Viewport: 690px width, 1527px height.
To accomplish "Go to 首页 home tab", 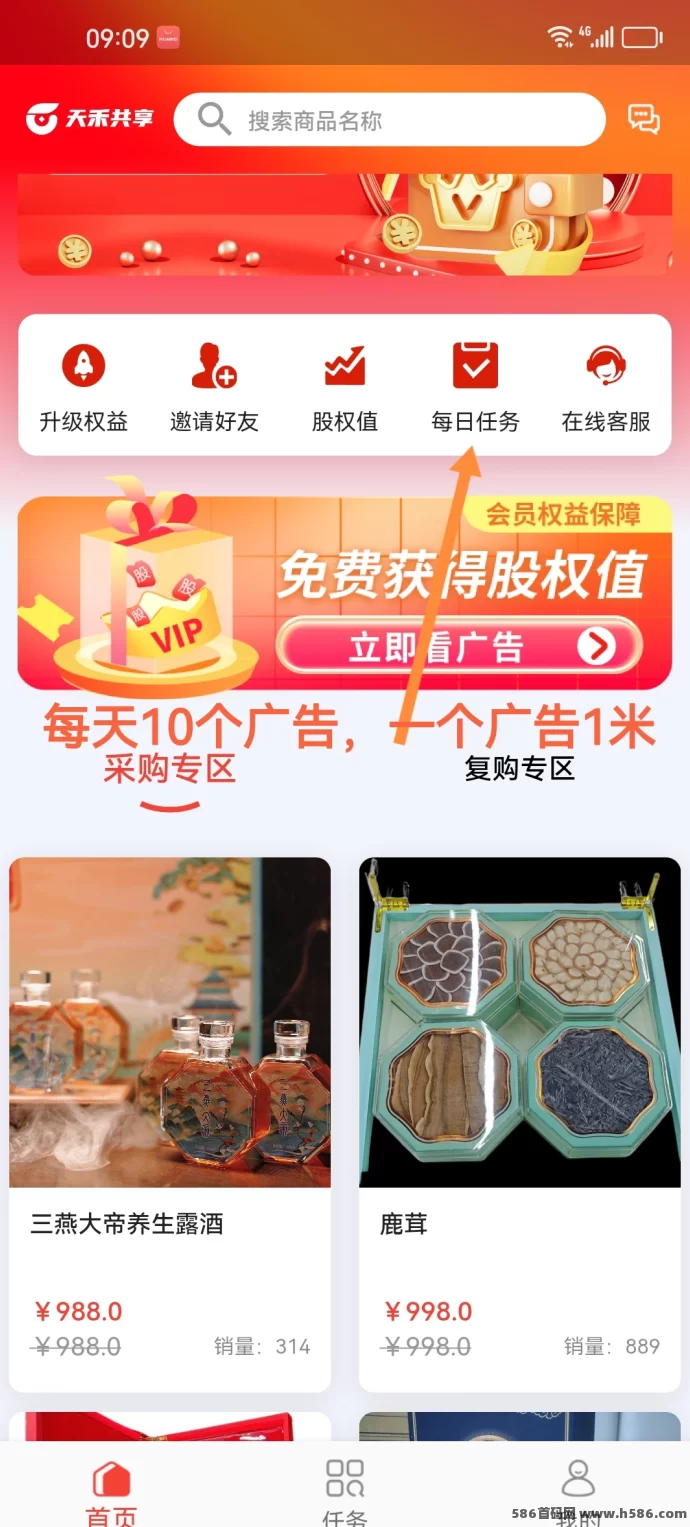I will (x=111, y=1490).
